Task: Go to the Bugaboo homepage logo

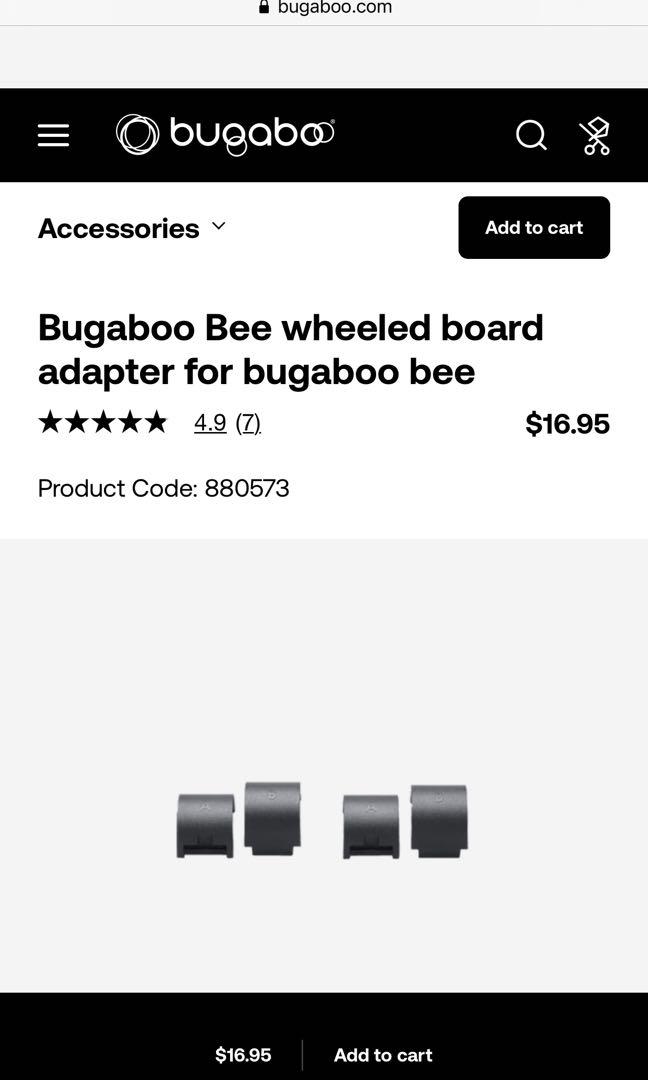Action: click(x=225, y=135)
